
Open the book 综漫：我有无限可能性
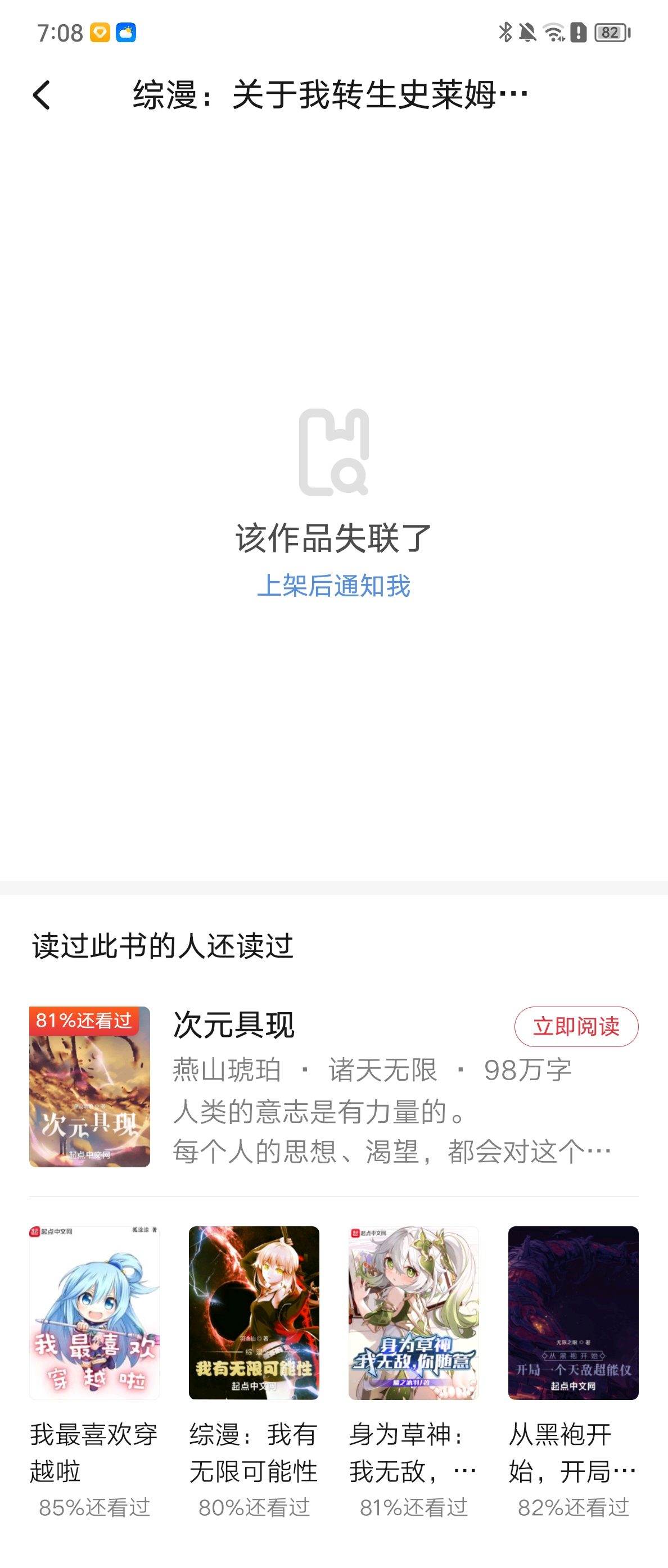click(x=254, y=1312)
